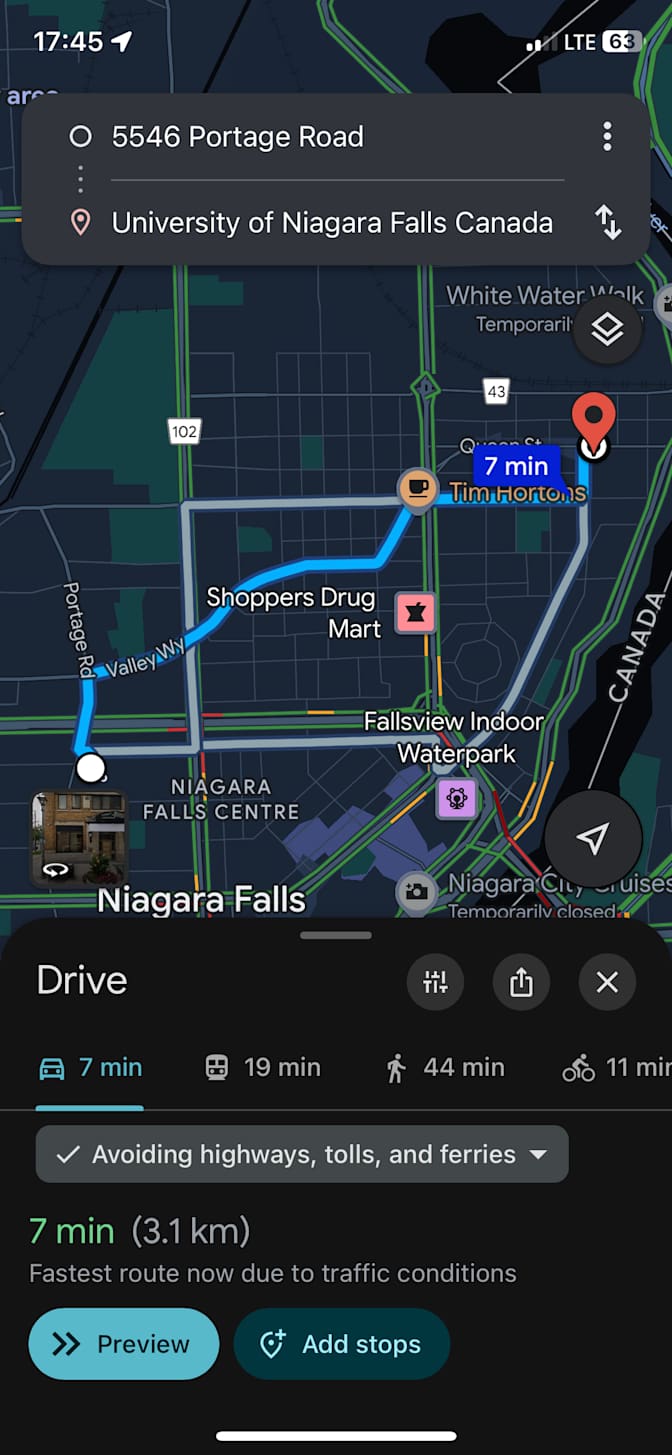Re-center map on my location

tap(593, 839)
